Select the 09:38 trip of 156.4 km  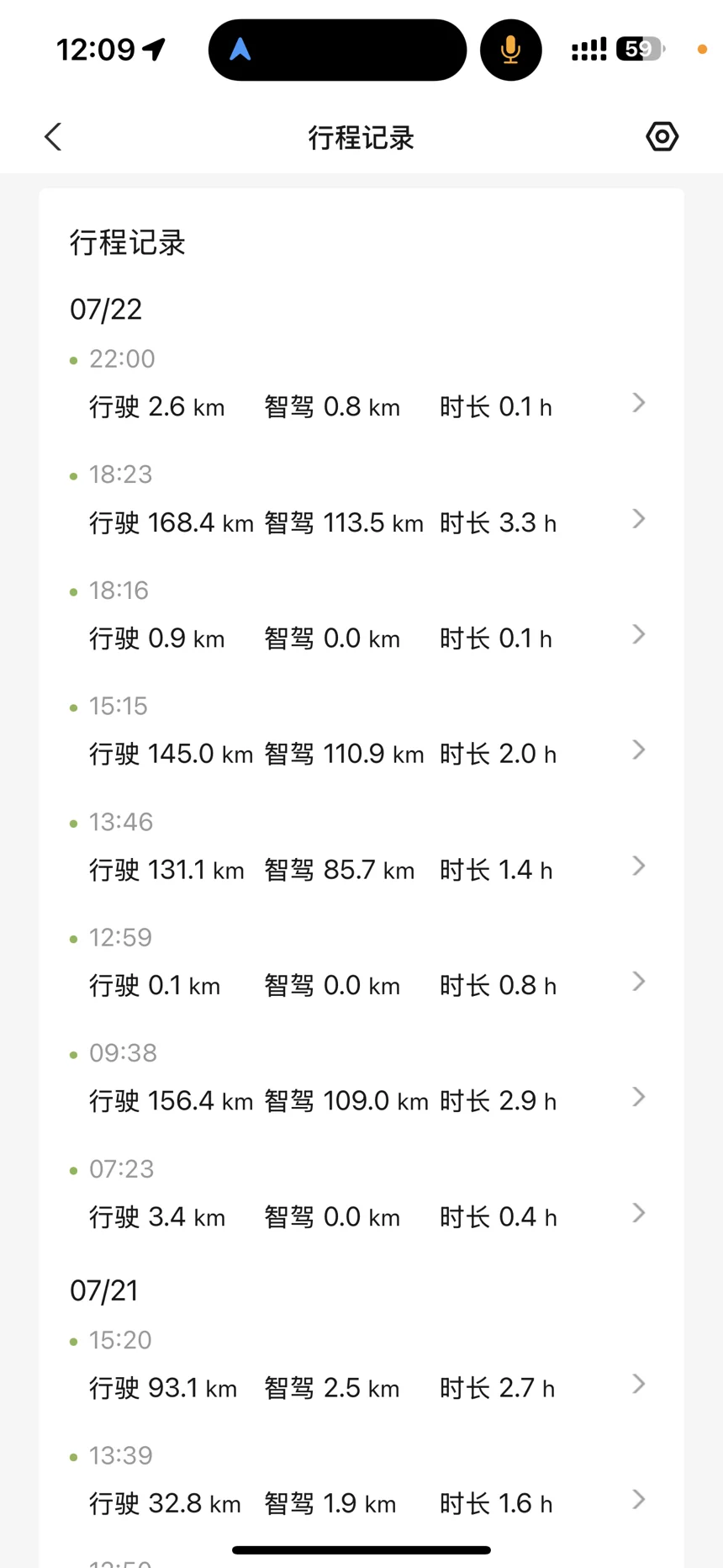tap(361, 1080)
